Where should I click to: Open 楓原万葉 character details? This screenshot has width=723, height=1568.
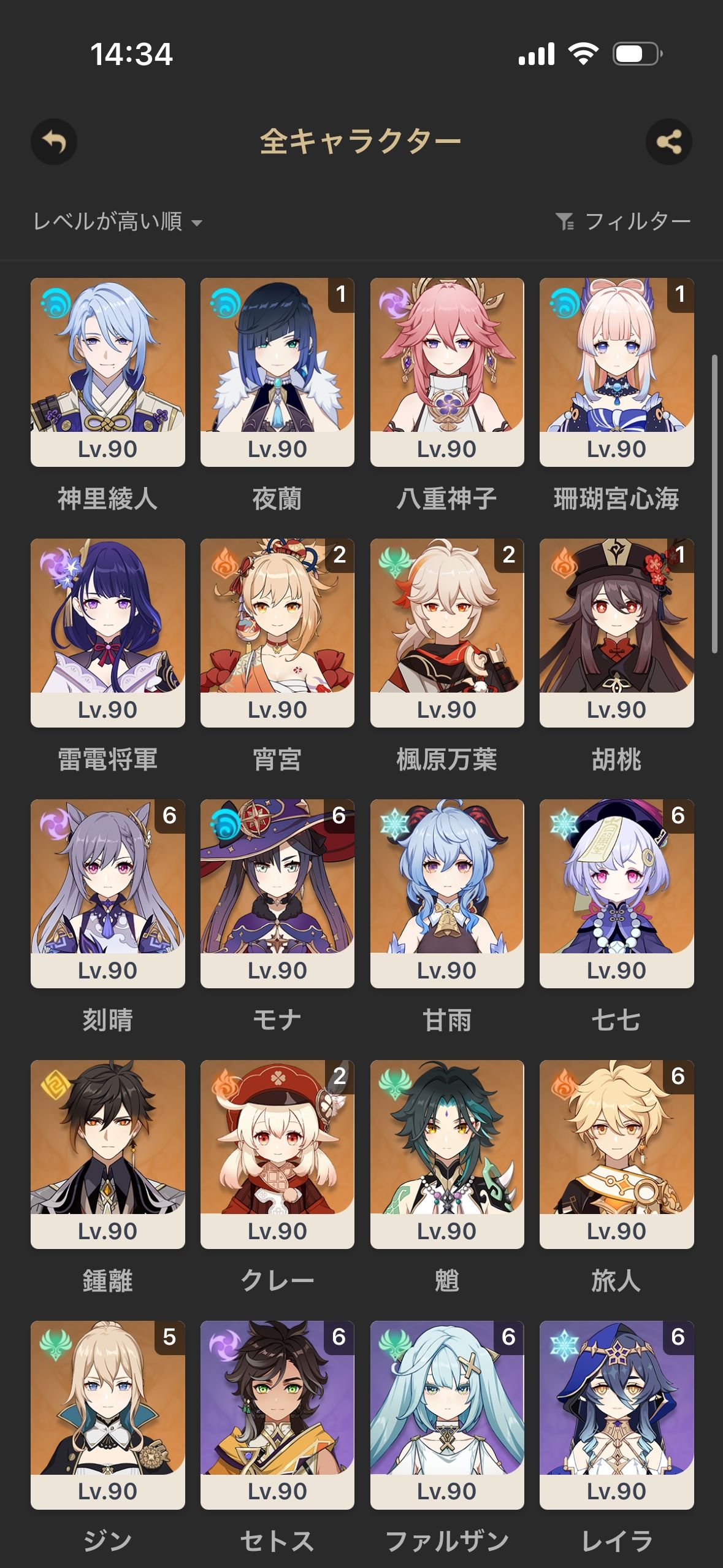tap(447, 632)
